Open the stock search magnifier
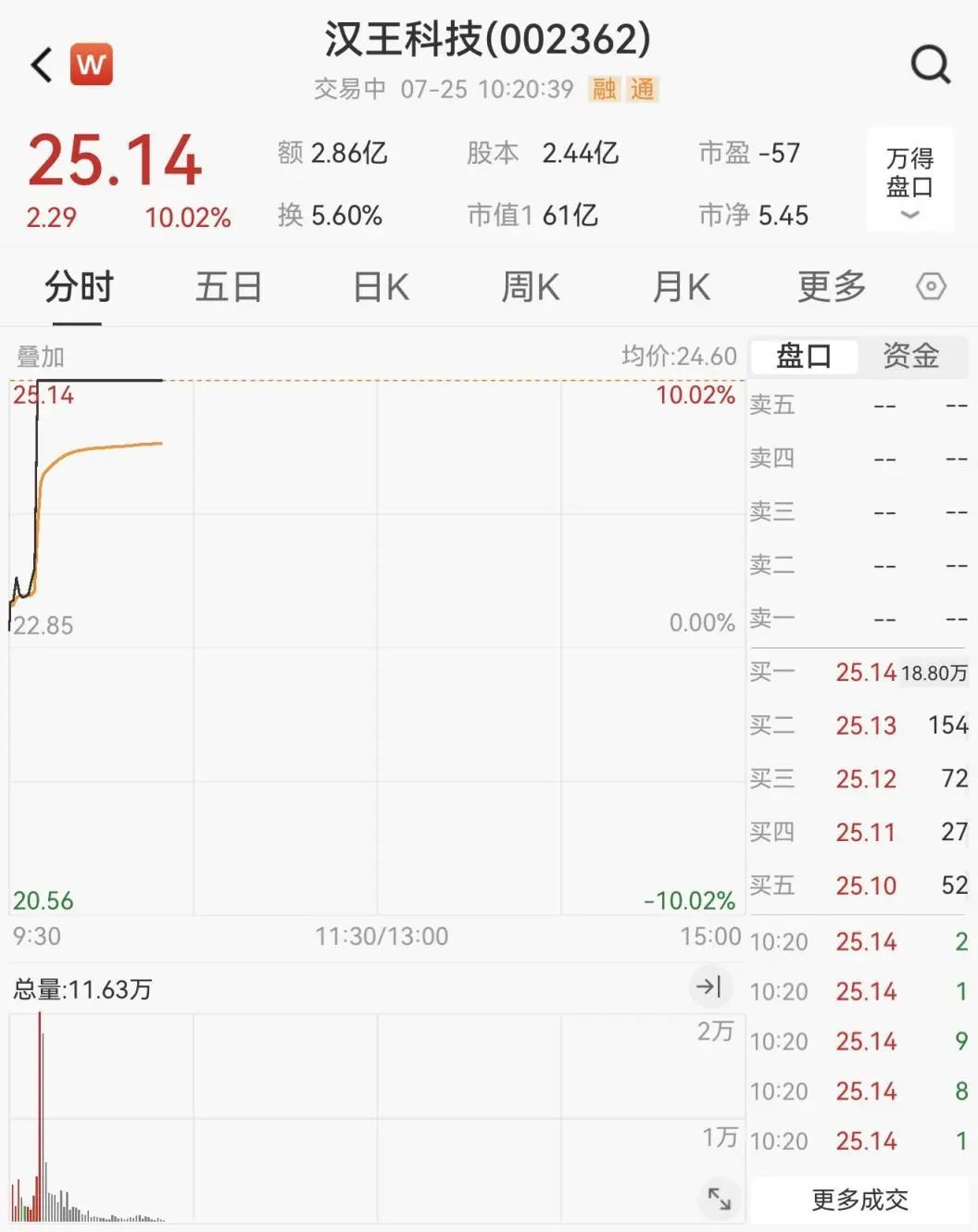Viewport: 978px width, 1232px height. [x=930, y=65]
